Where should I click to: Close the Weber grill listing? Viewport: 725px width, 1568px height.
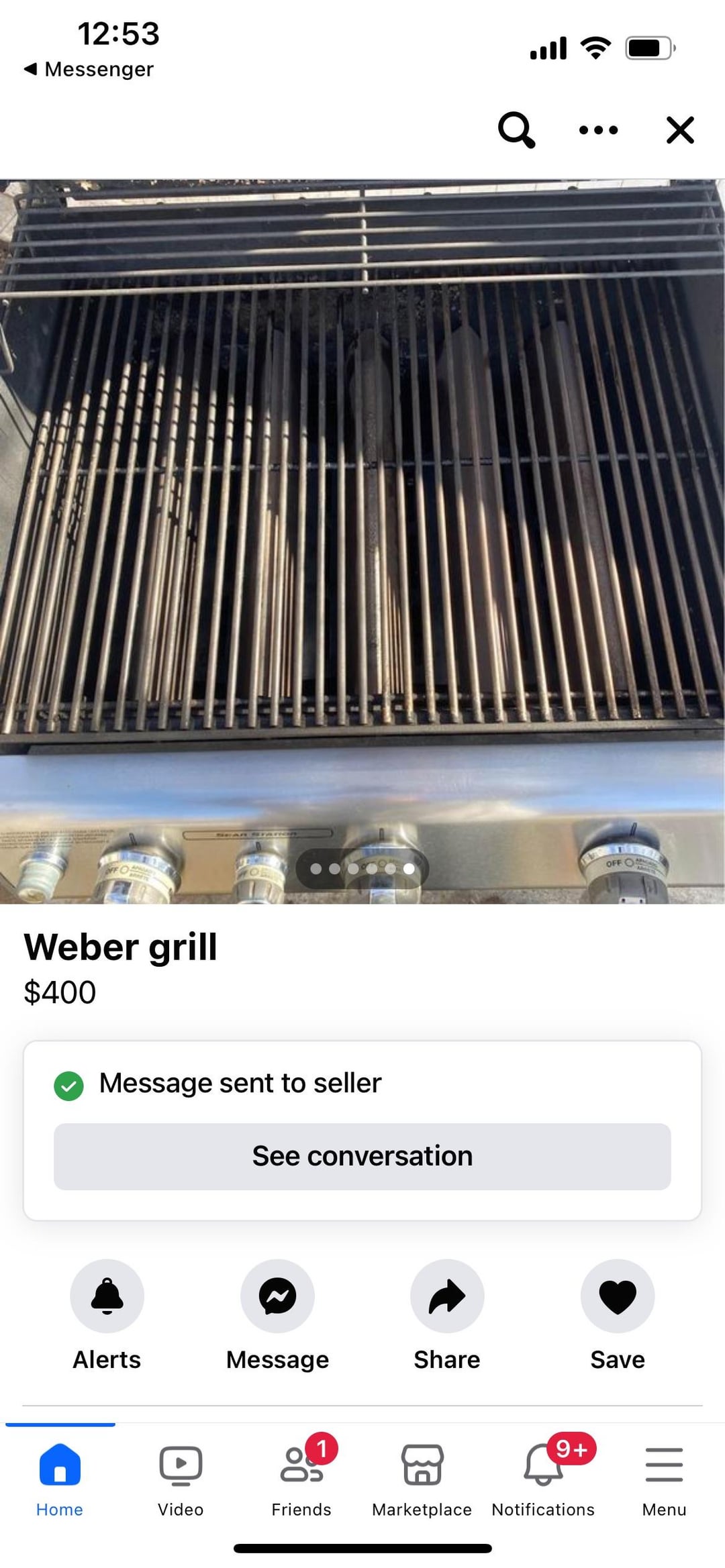point(679,129)
